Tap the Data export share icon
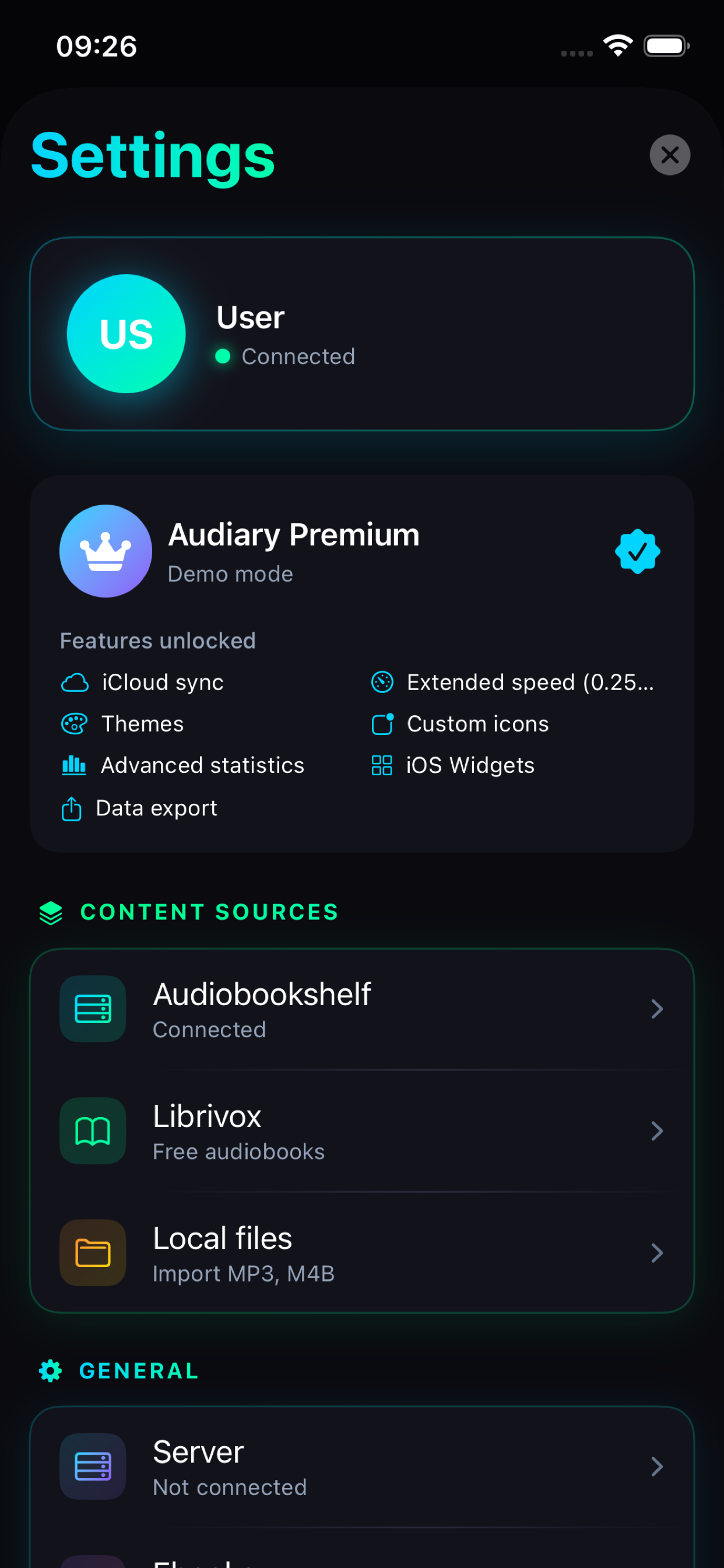The image size is (724, 1568). [71, 808]
